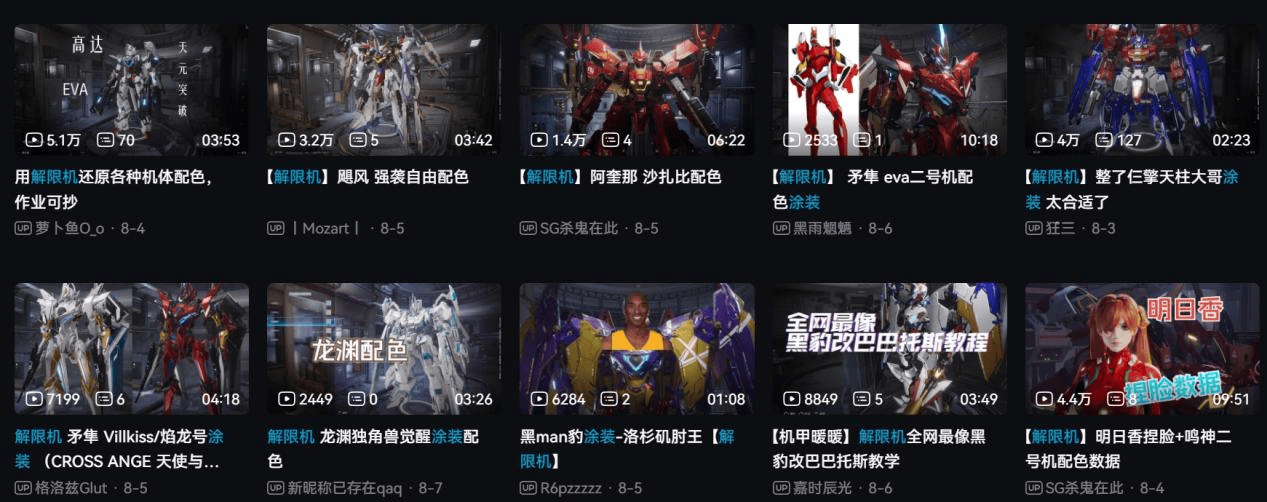Screen dimensions: 1267x502
Task: Open the 全网最像黑豹改巴巴托斯教学 video
Action: [x=889, y=348]
